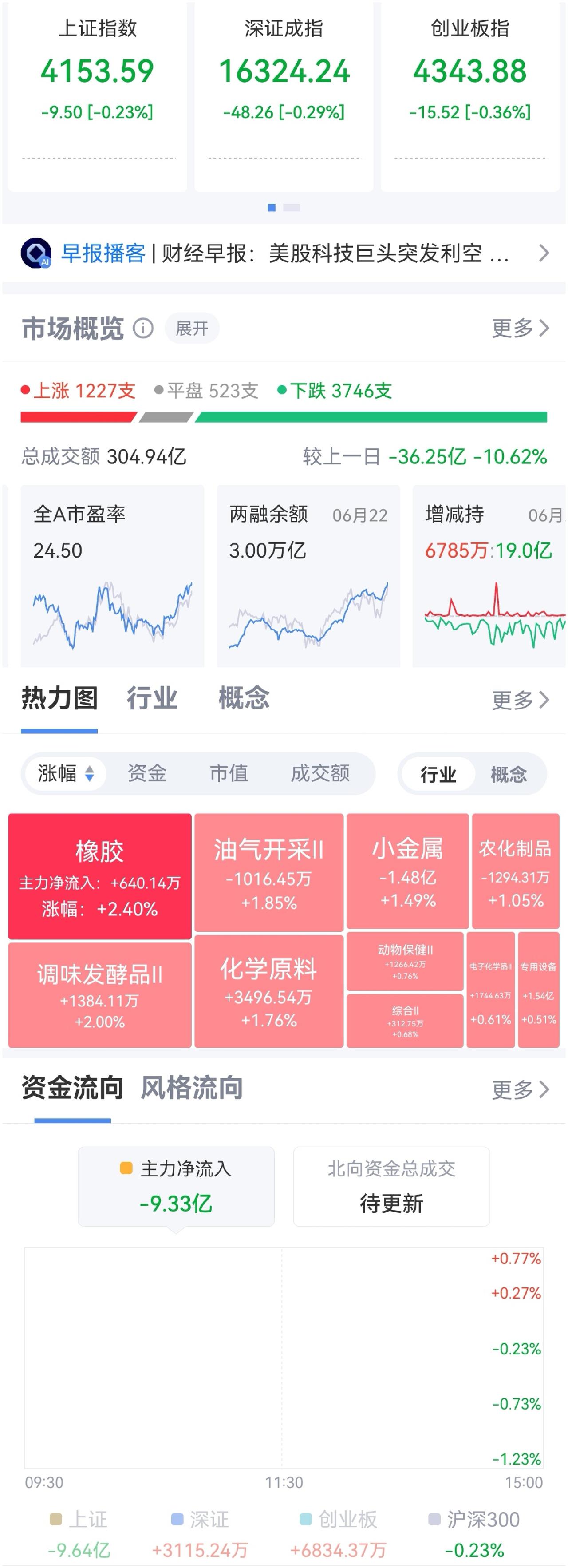Select the 成交额 heatmap filter
The height and width of the screenshot is (1568, 568).
click(x=320, y=774)
